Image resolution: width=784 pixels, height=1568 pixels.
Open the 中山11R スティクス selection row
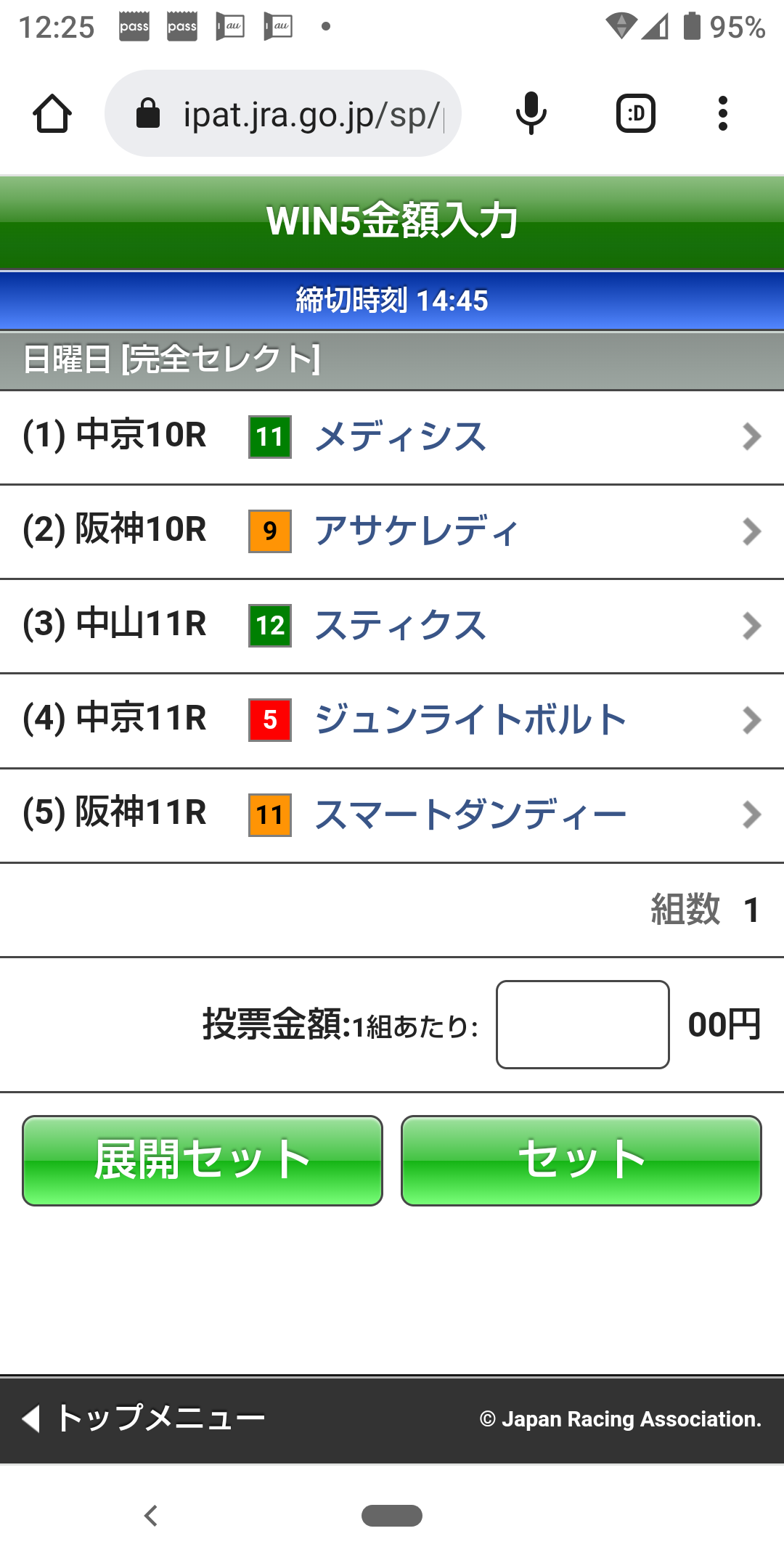[x=392, y=626]
